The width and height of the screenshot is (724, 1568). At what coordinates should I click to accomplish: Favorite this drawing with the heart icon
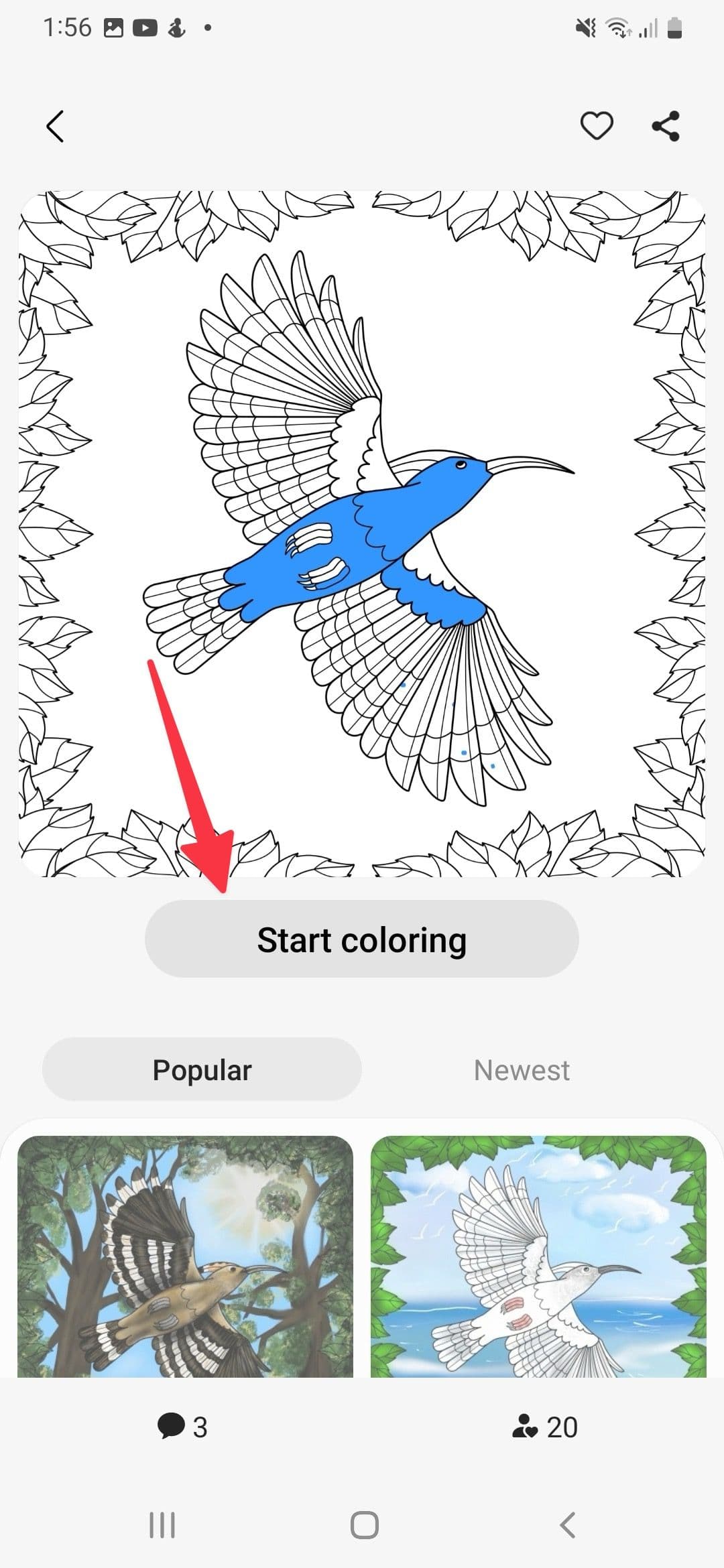[x=596, y=126]
